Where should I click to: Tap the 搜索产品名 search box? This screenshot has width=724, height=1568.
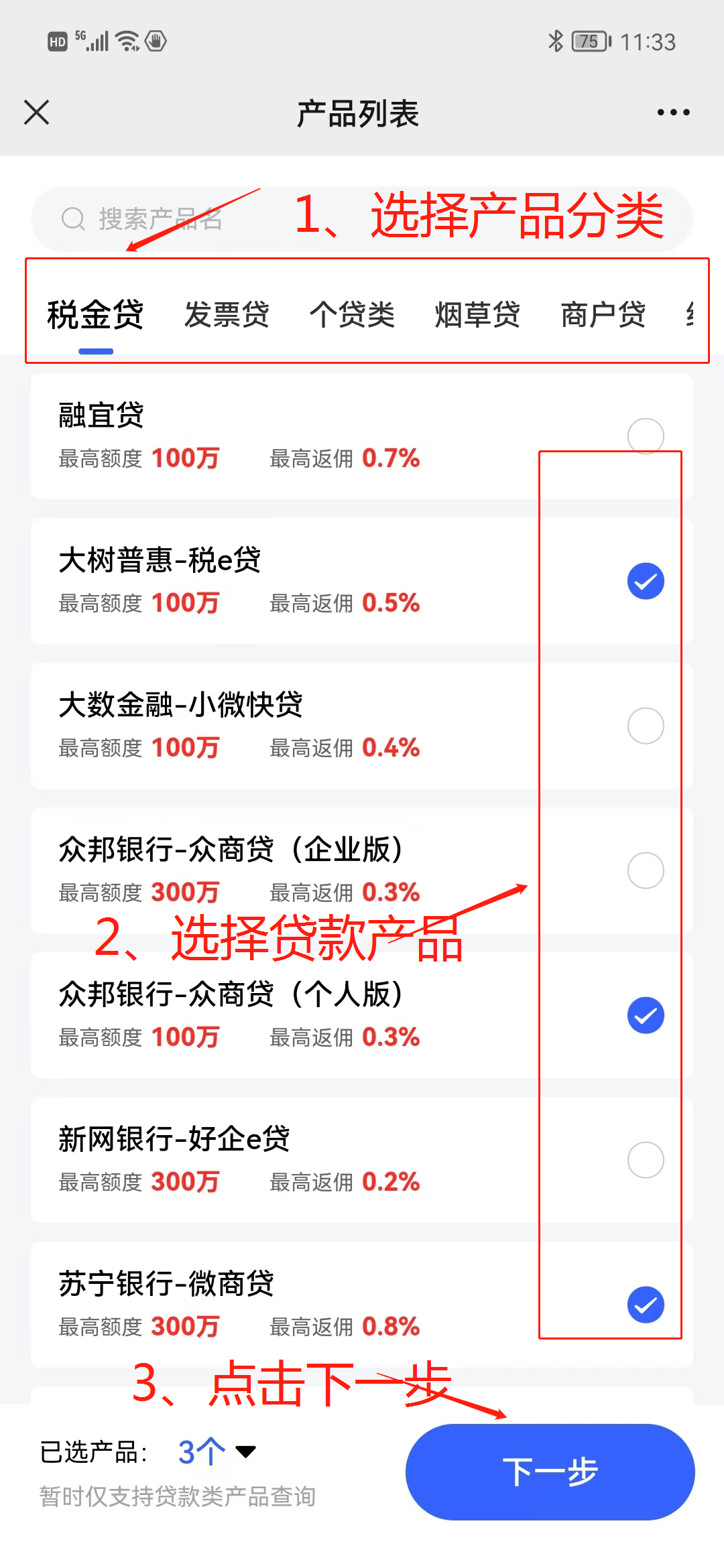[x=362, y=219]
